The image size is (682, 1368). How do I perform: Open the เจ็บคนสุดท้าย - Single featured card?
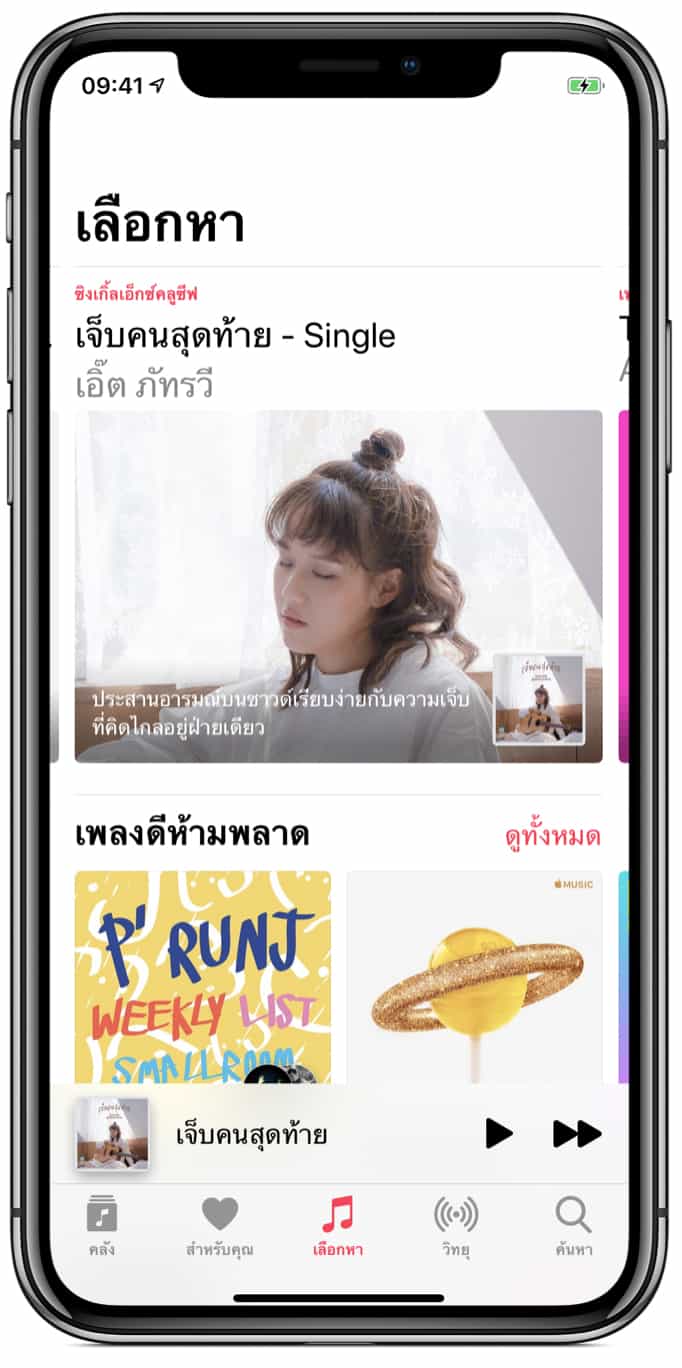[338, 586]
